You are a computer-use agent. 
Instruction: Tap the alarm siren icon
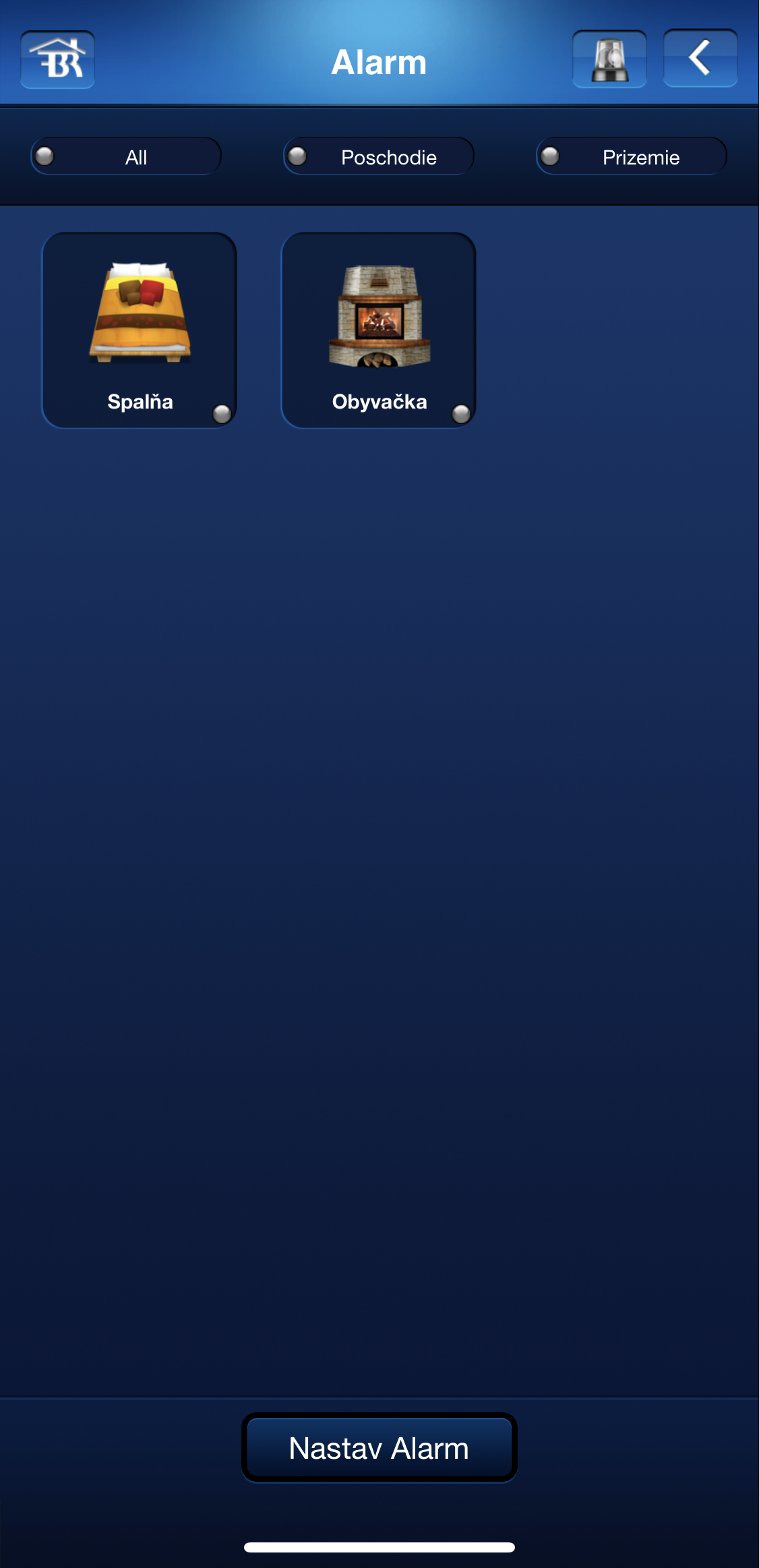point(609,59)
